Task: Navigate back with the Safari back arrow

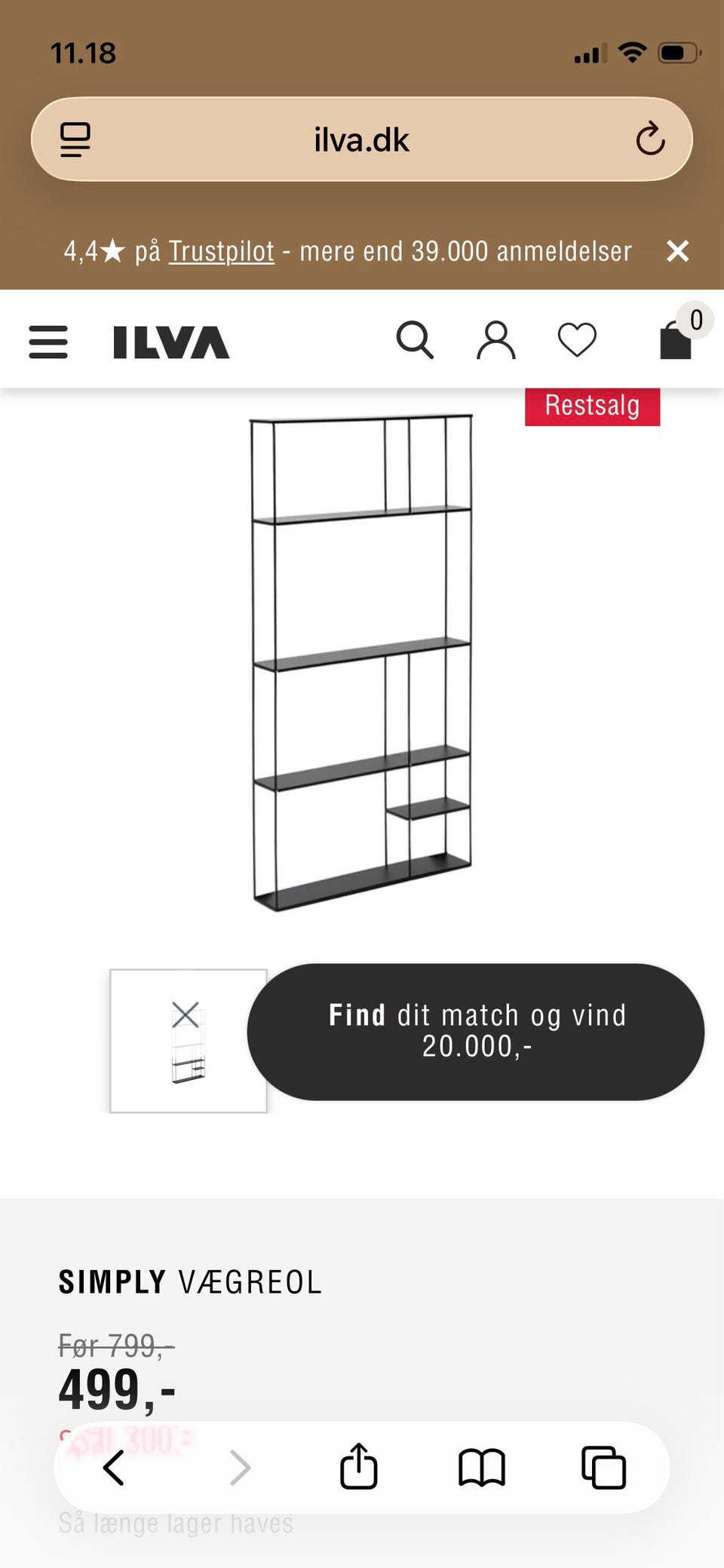Action: 115,1466
